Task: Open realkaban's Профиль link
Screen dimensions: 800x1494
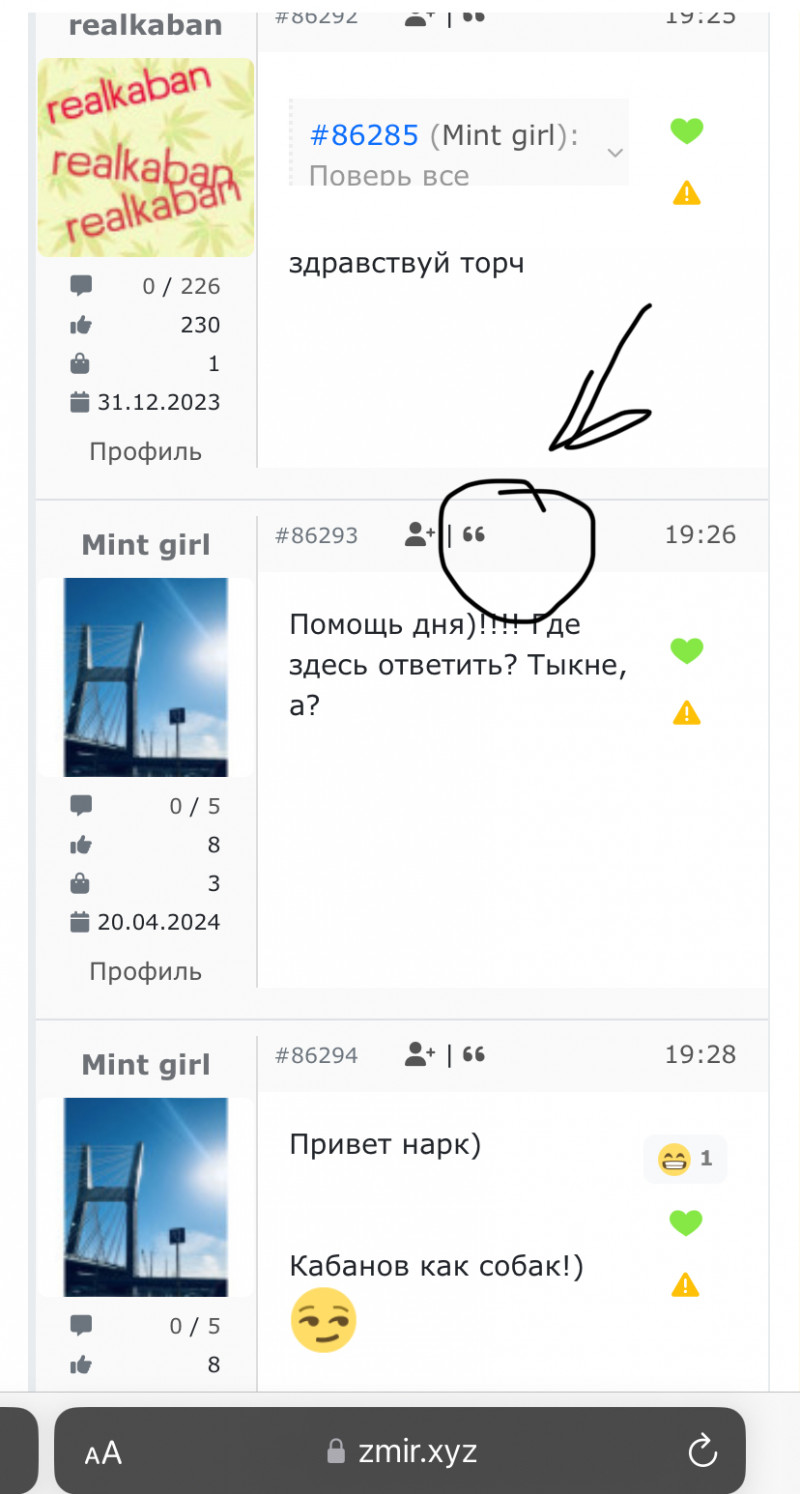Action: point(145,452)
